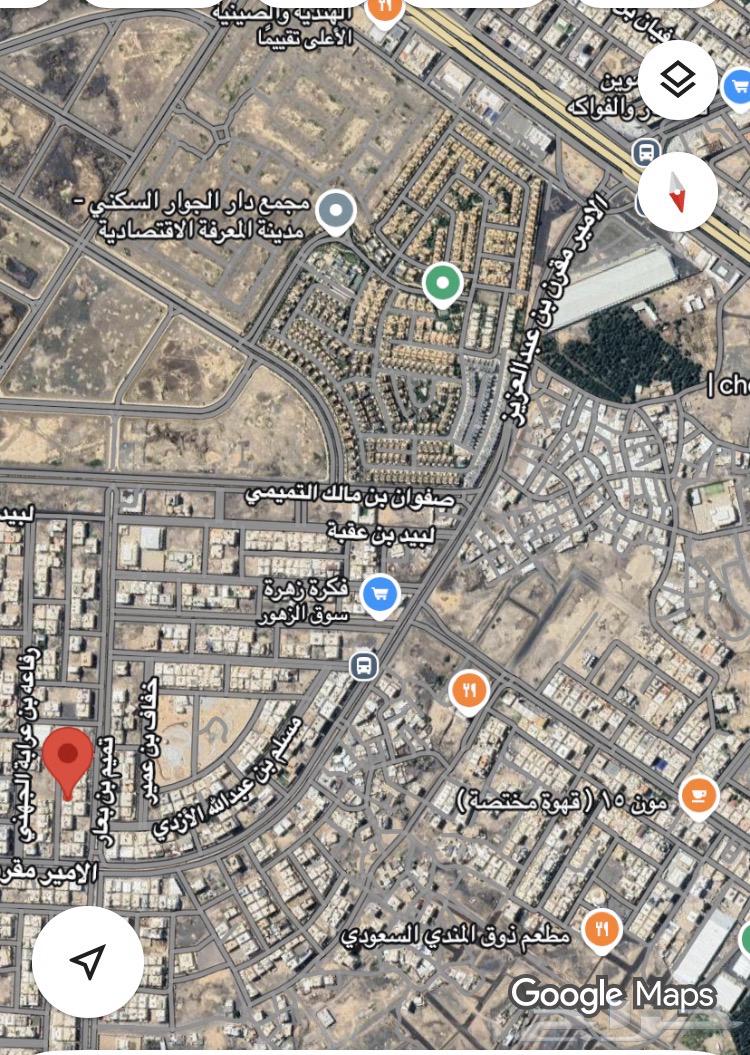Screen dimensions: 750x1055
Task: Center map on my location
Action: (88, 961)
